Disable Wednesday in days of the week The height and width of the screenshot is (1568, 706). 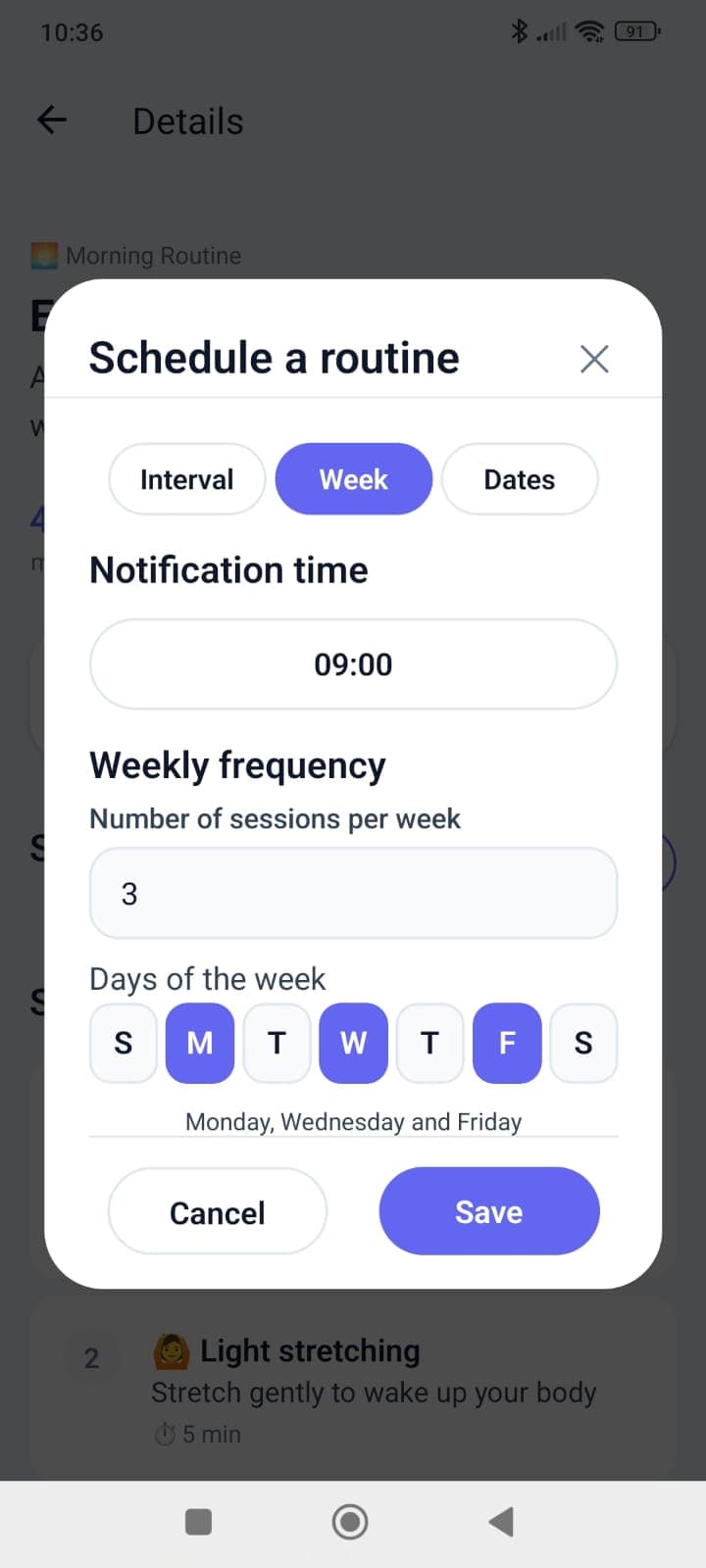click(353, 1044)
